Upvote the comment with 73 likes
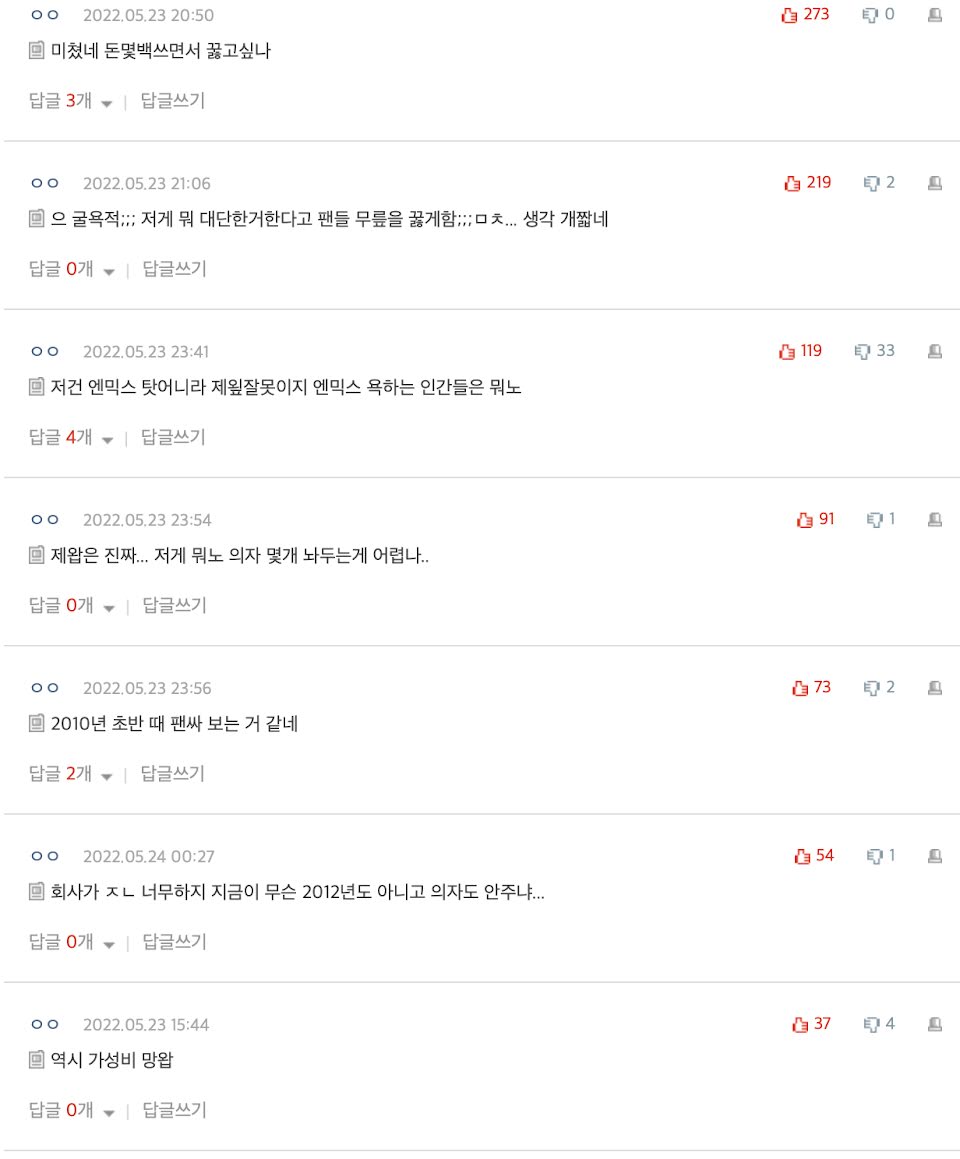 pos(800,687)
